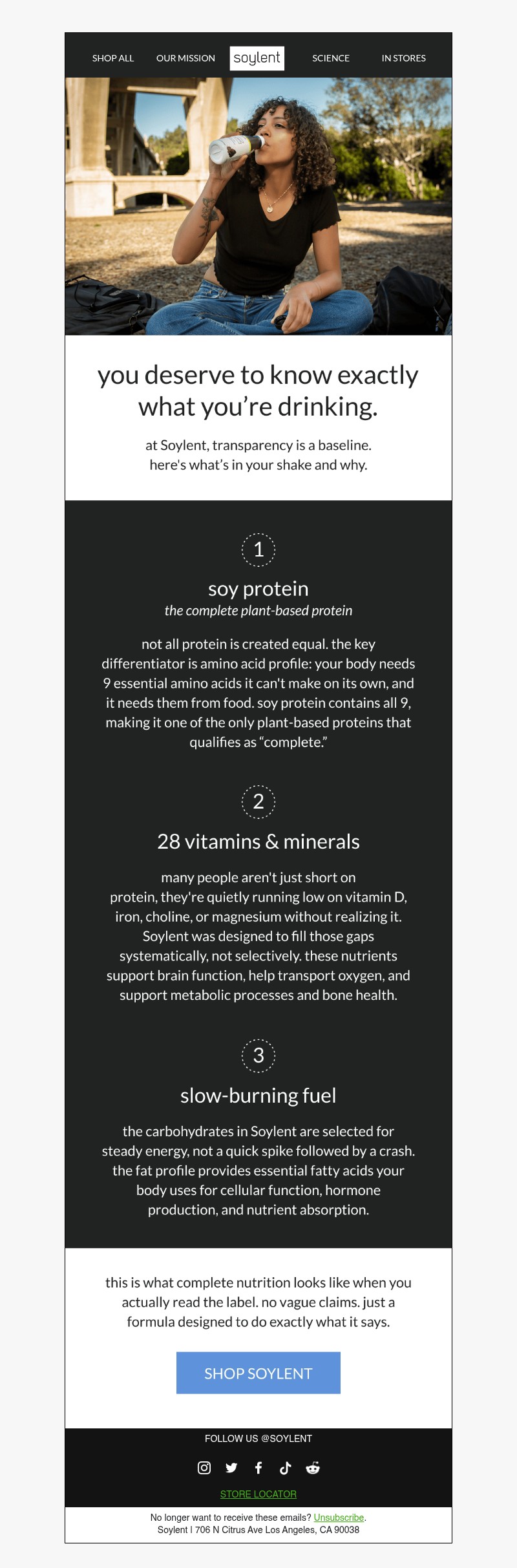The height and width of the screenshot is (1568, 517).
Task: Open IN STORES link
Action: click(x=403, y=58)
